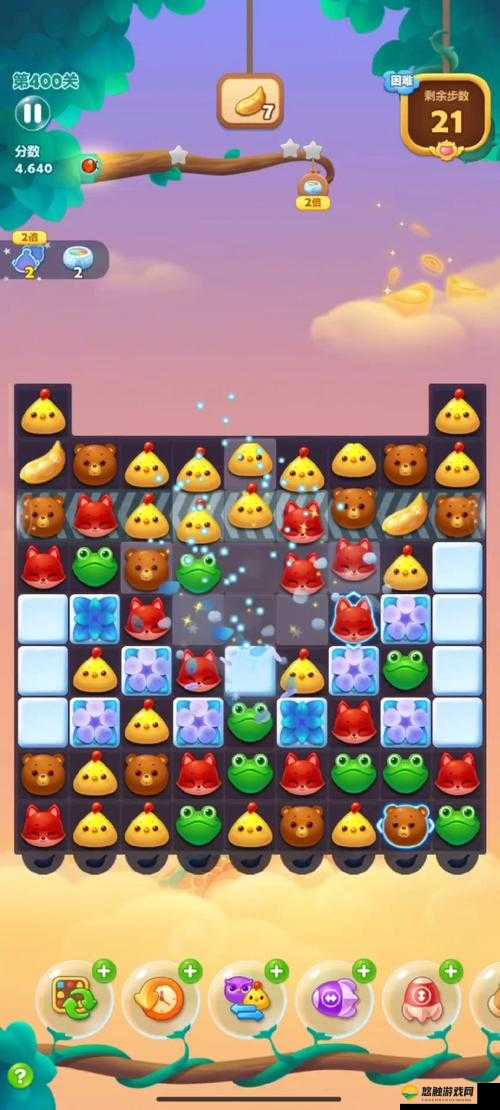Open the green question mark help
Screen dimensions: 500x1110
pyautogui.click(x=21, y=1076)
